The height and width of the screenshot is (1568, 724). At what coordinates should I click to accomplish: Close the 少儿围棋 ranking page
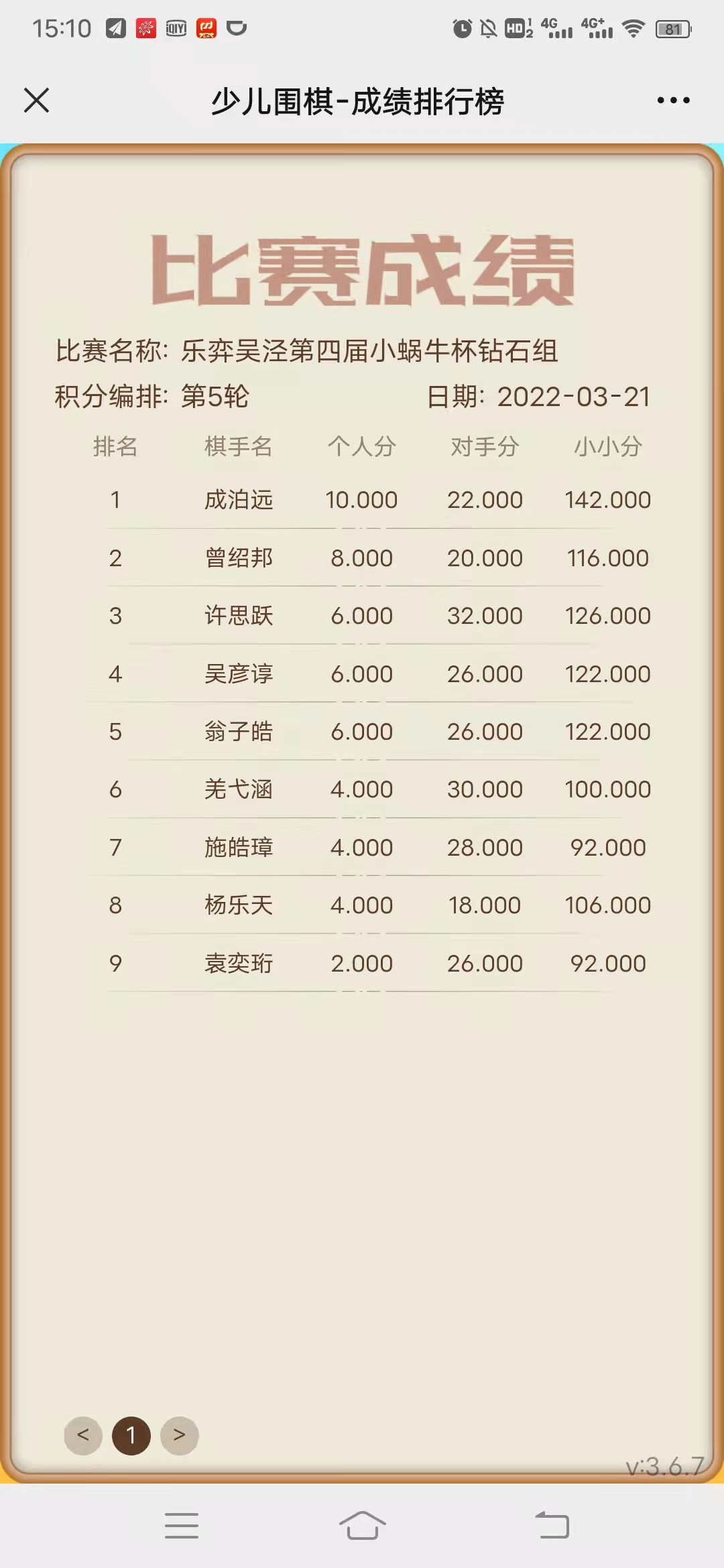click(x=37, y=101)
